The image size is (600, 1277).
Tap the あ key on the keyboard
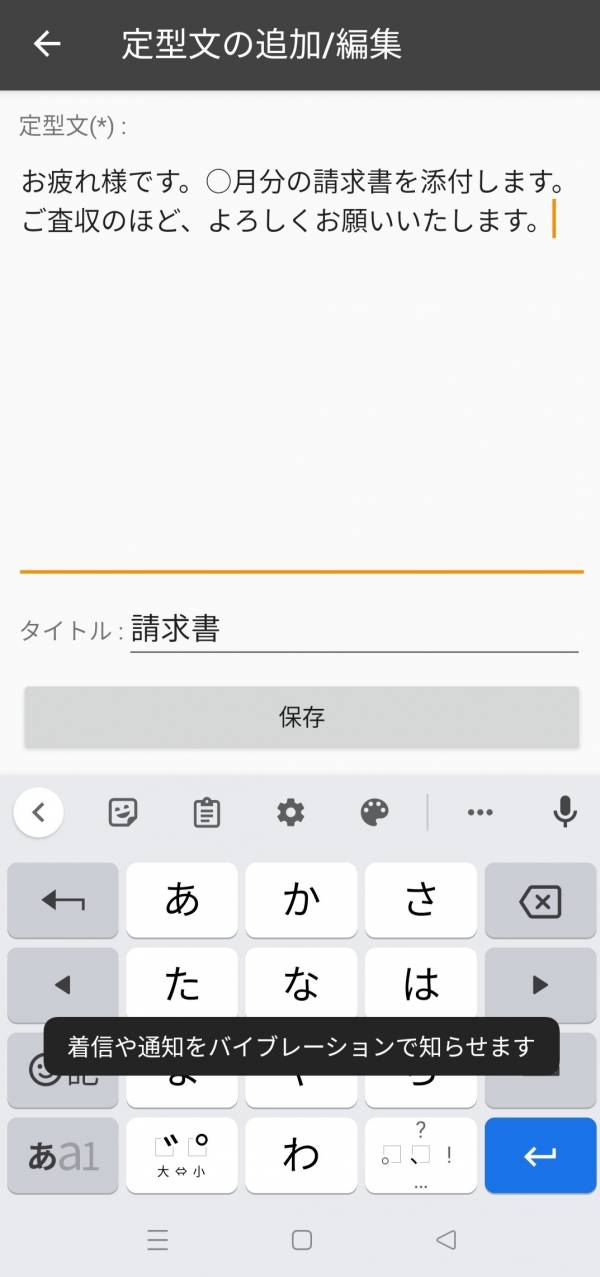[x=182, y=901]
